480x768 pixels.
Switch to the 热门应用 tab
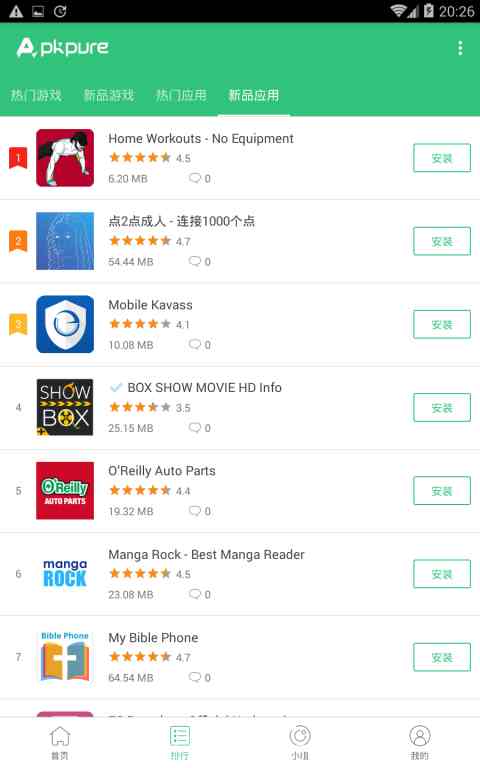181,95
